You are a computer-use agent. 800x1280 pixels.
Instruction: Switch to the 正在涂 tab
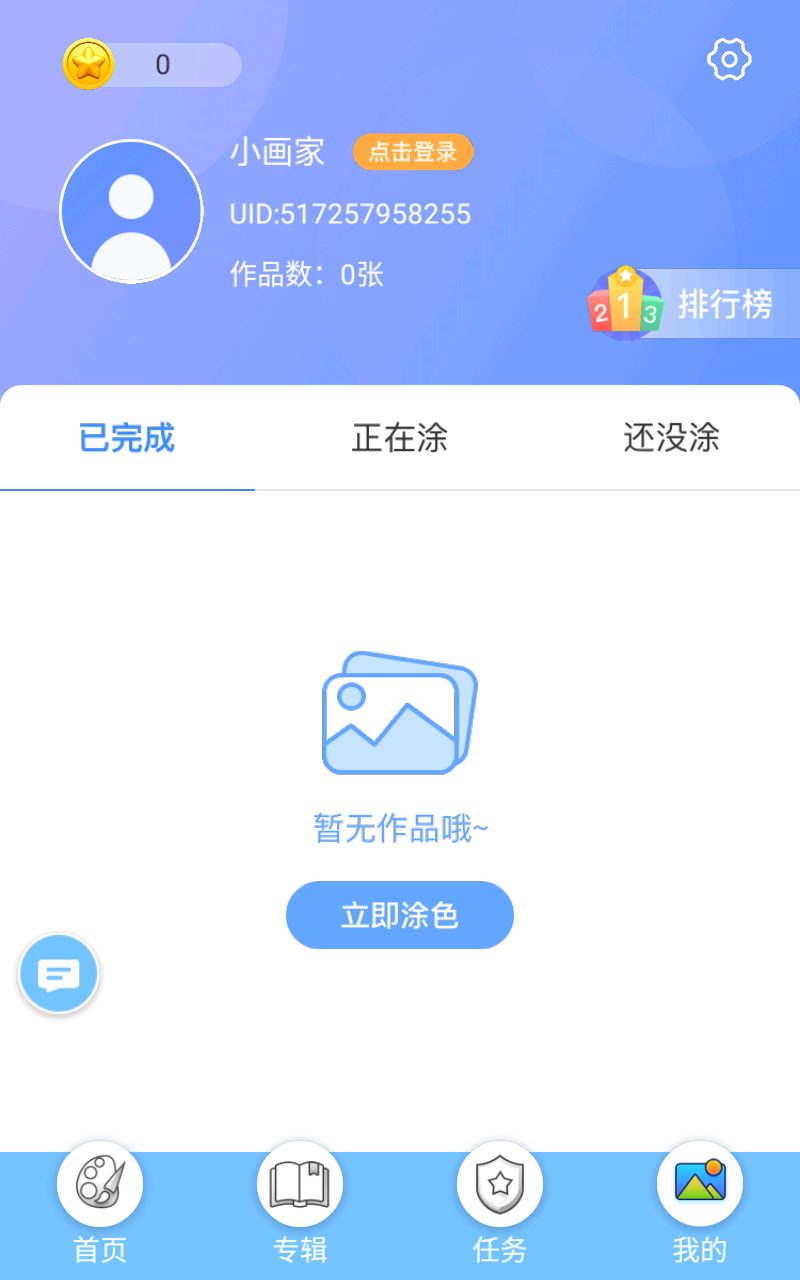[x=399, y=438]
